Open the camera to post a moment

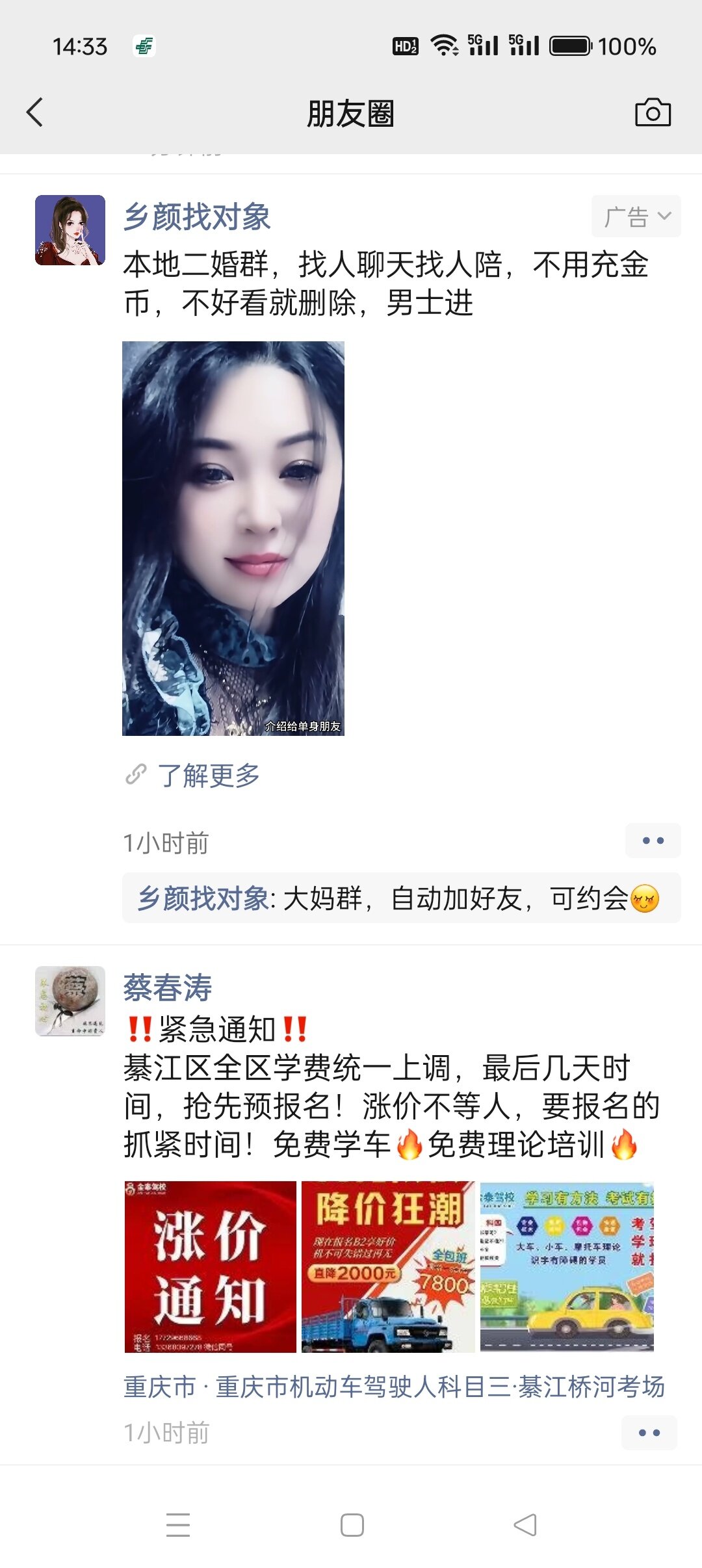point(653,113)
